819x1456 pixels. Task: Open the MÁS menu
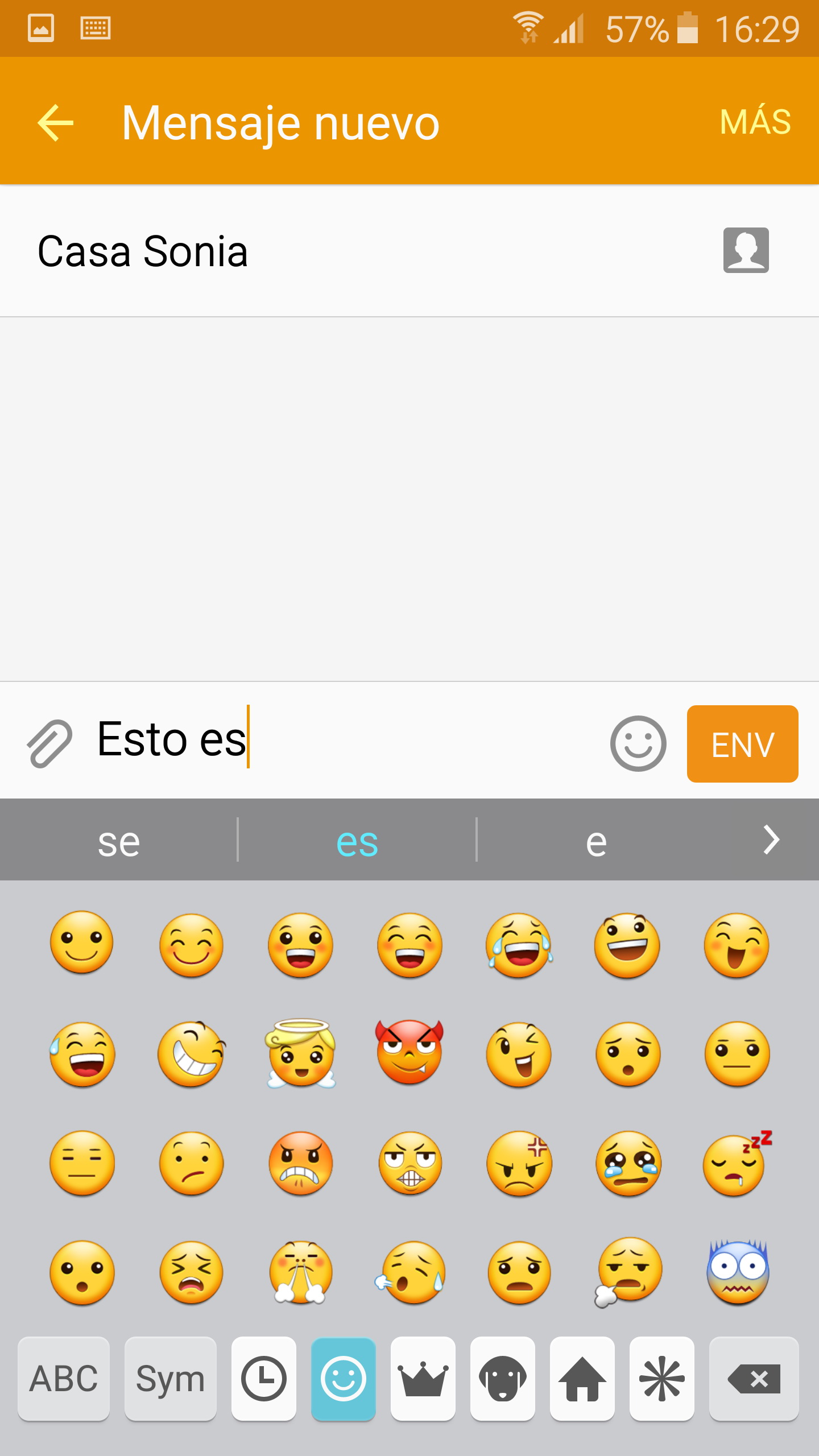(x=755, y=122)
